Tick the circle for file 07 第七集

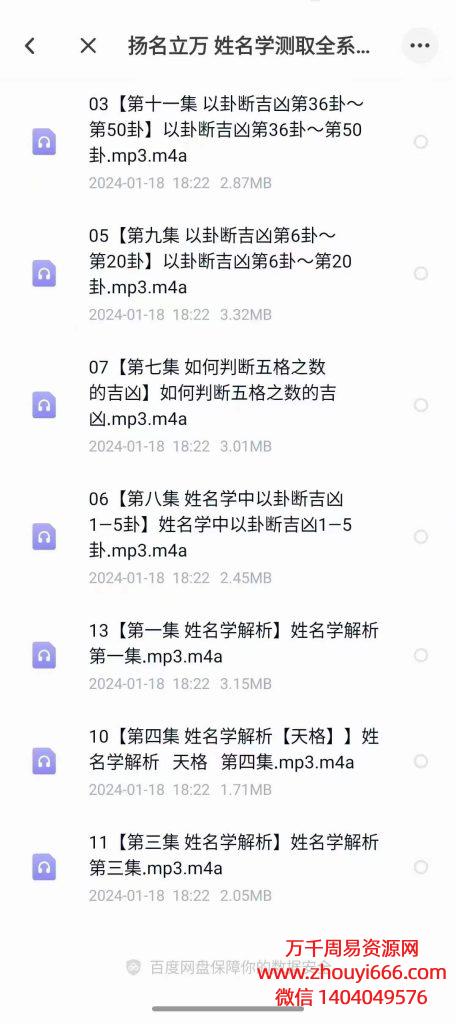(x=421, y=406)
